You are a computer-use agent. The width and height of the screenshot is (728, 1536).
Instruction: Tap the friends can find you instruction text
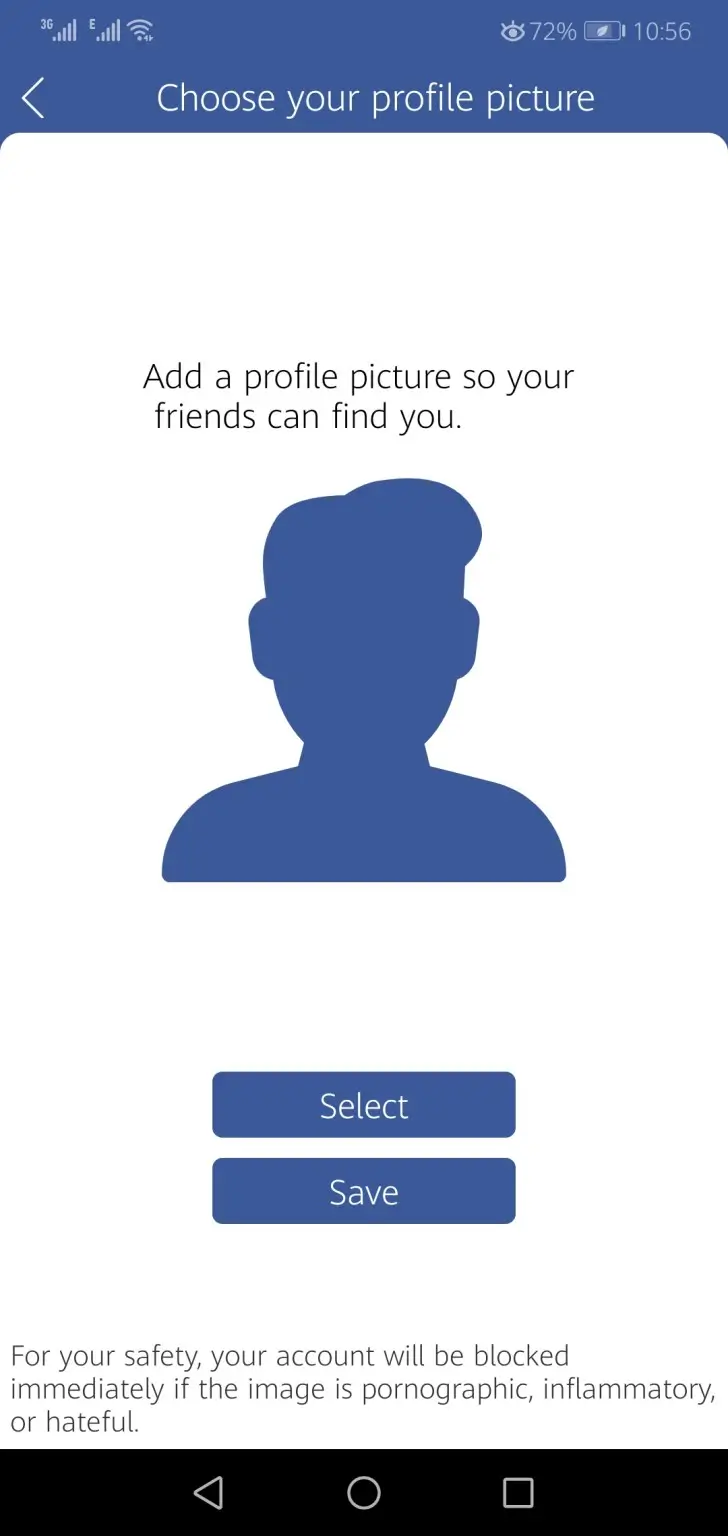360,396
